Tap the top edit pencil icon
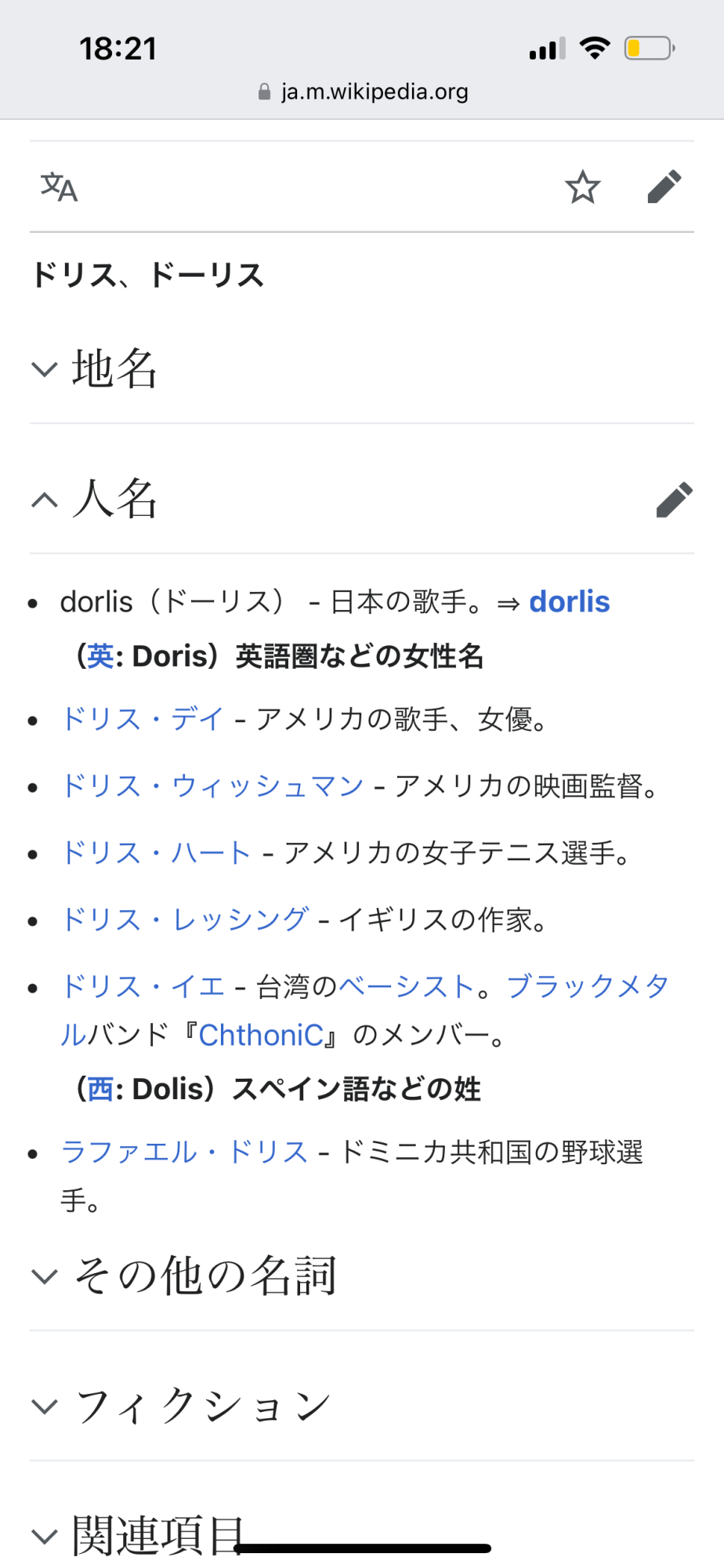 coord(664,187)
